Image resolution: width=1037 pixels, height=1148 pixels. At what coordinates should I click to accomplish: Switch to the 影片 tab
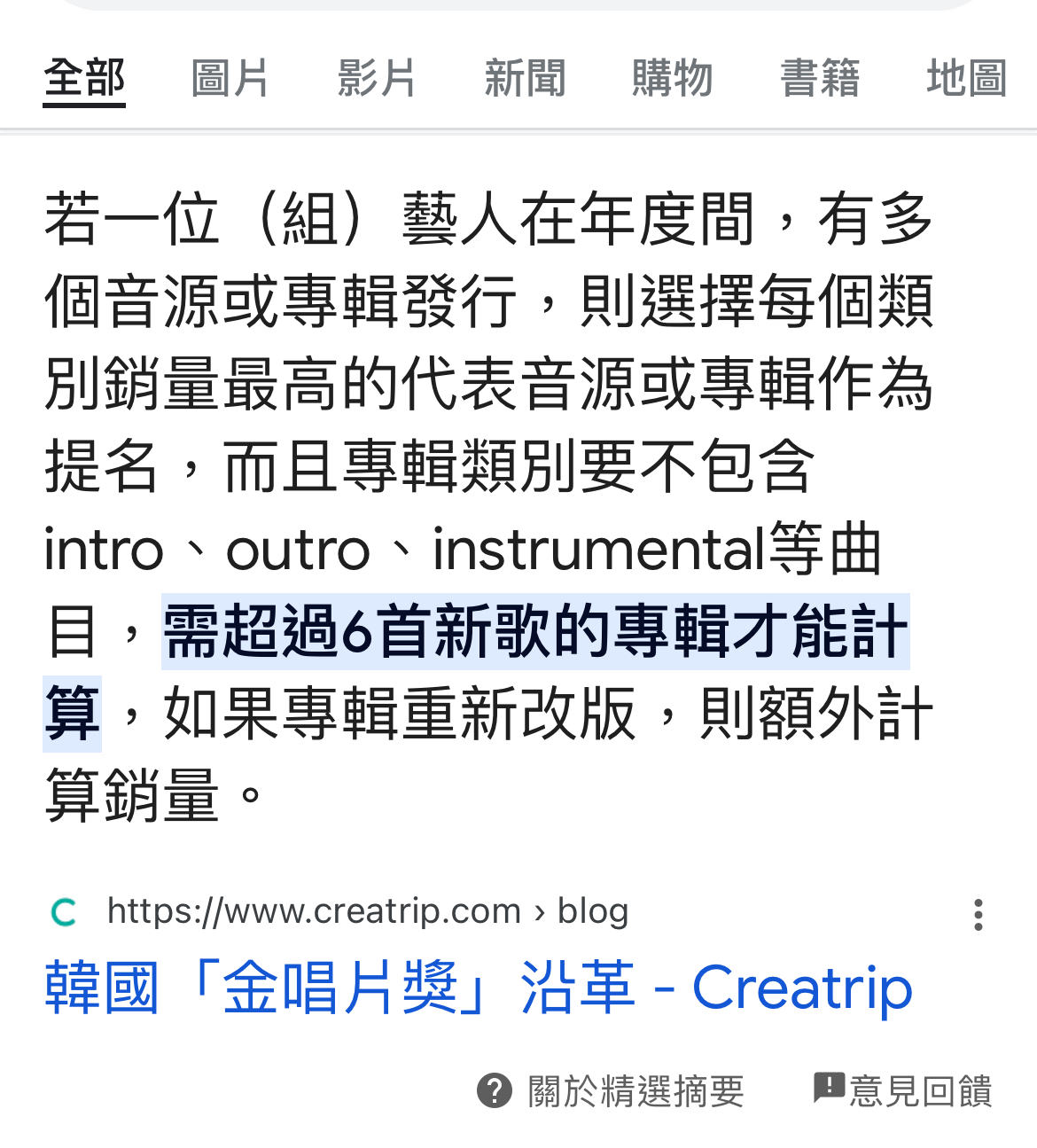pyautogui.click(x=377, y=78)
